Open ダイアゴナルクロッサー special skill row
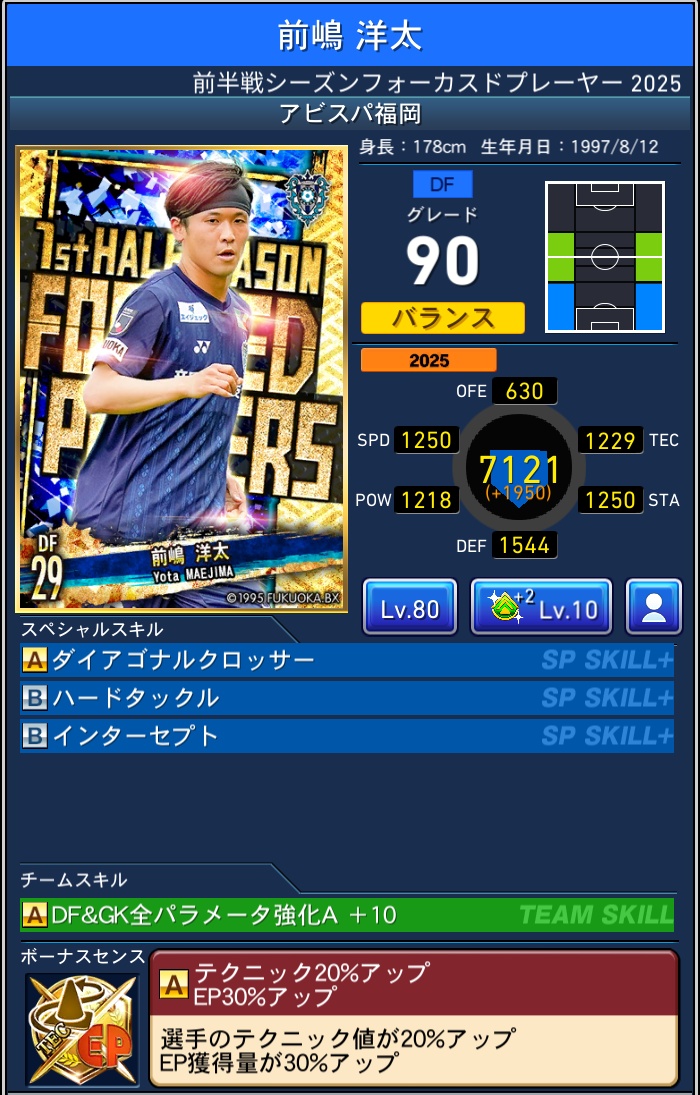 pyautogui.click(x=346, y=660)
